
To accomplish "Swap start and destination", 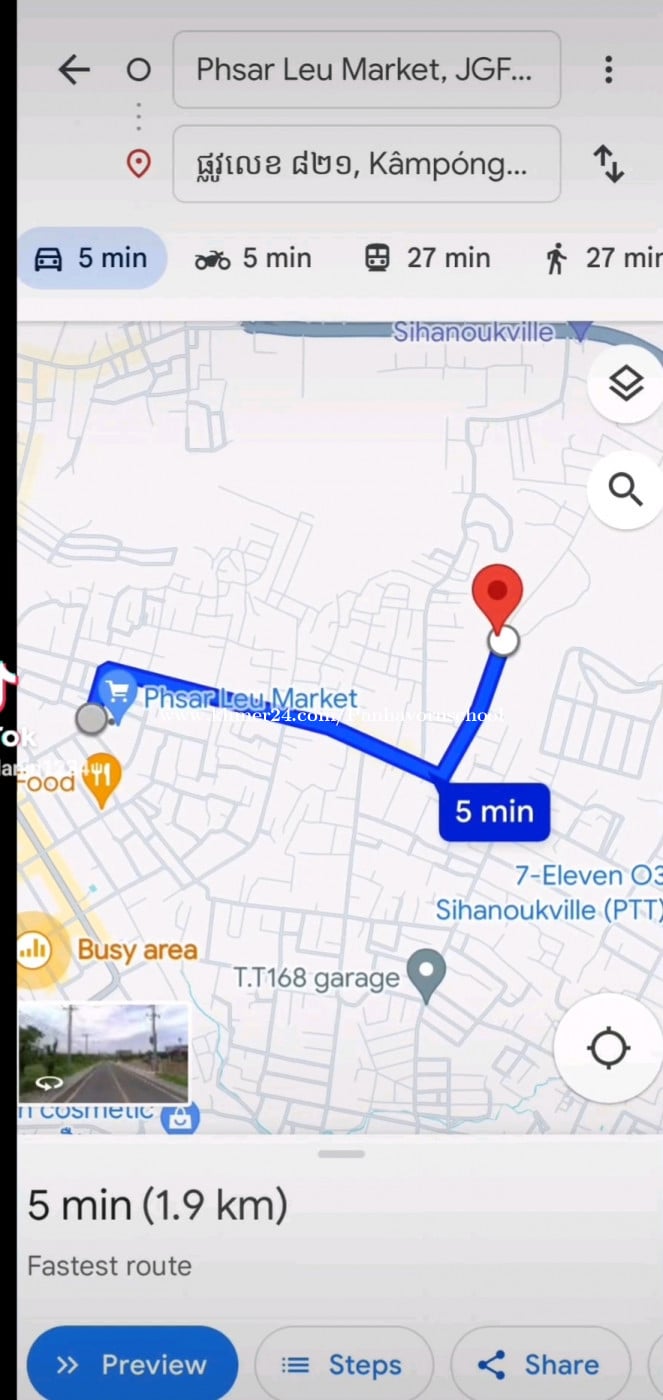I will click(608, 164).
